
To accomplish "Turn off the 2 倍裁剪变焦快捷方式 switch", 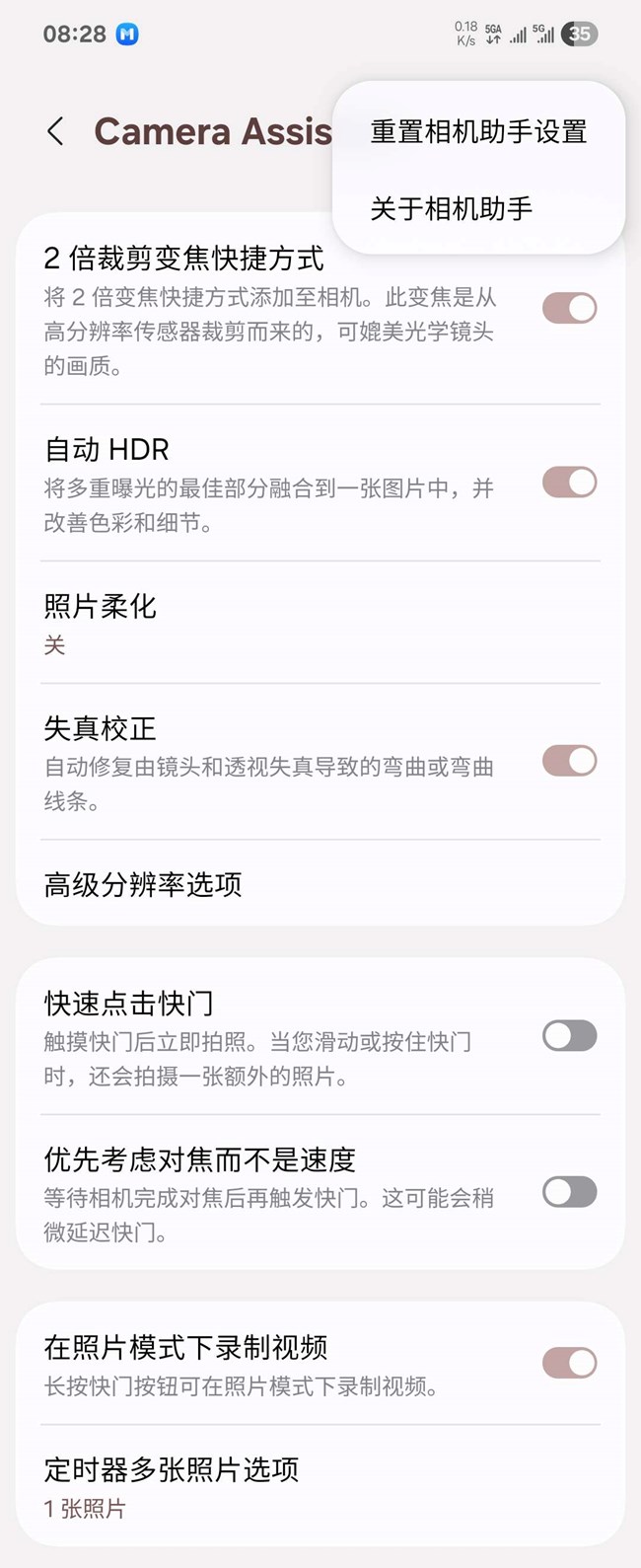I will click(x=569, y=308).
